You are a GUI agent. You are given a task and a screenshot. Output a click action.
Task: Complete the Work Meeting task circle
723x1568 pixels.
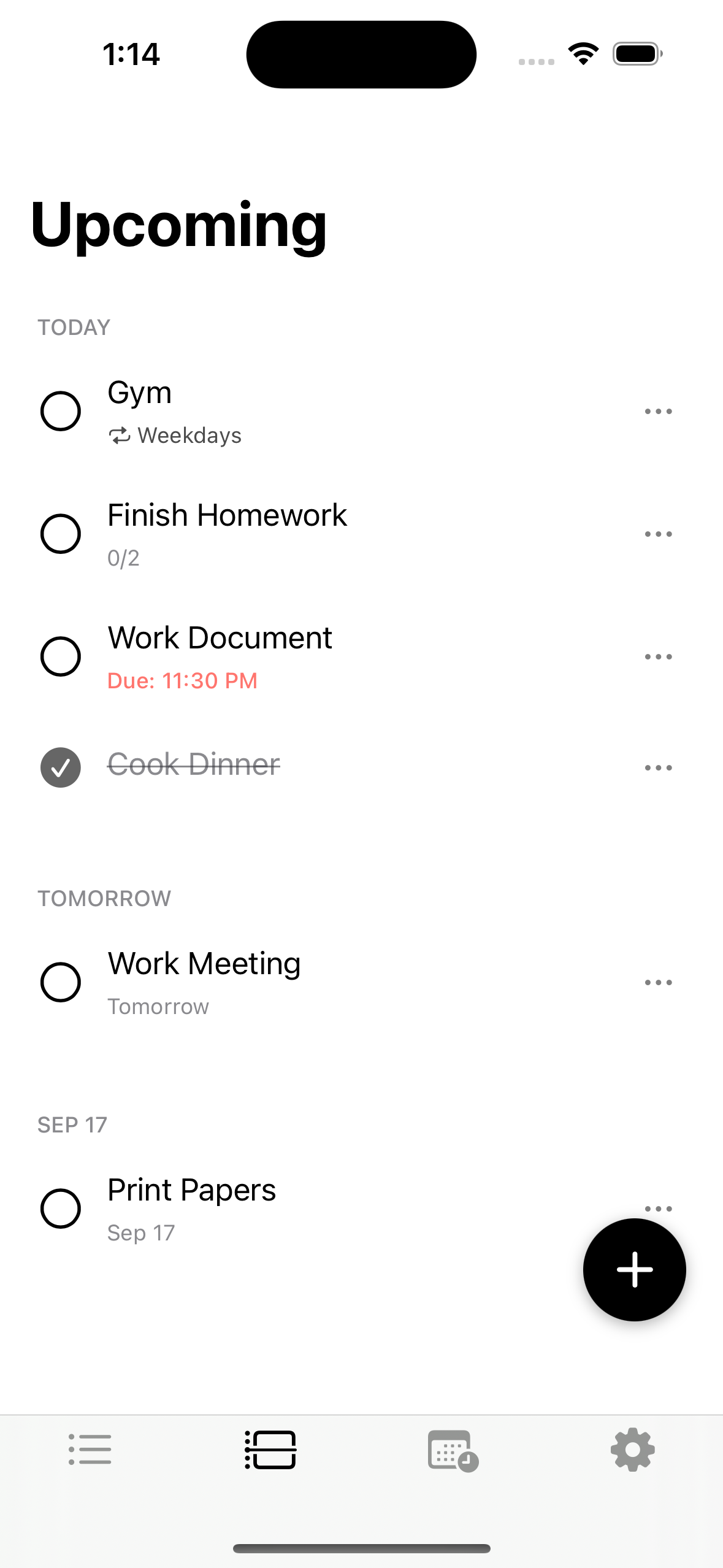pos(61,982)
